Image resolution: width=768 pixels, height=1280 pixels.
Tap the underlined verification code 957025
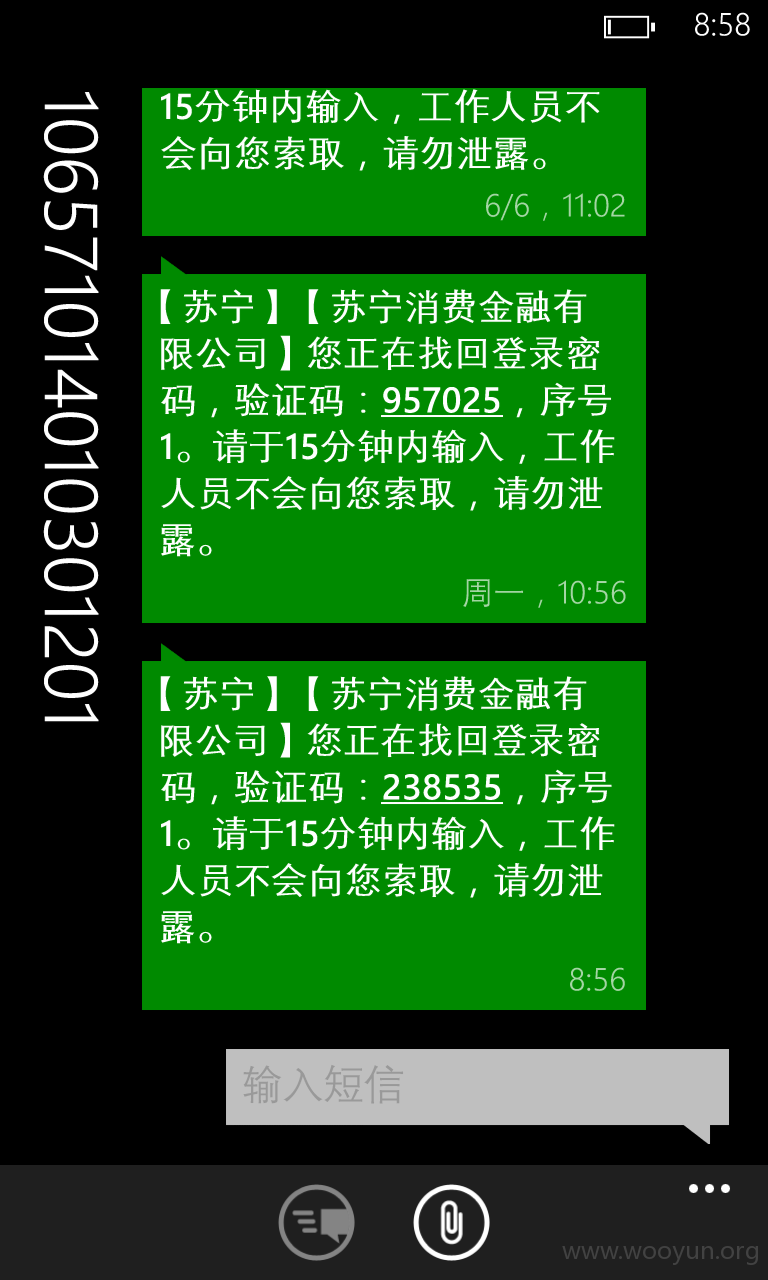point(442,401)
